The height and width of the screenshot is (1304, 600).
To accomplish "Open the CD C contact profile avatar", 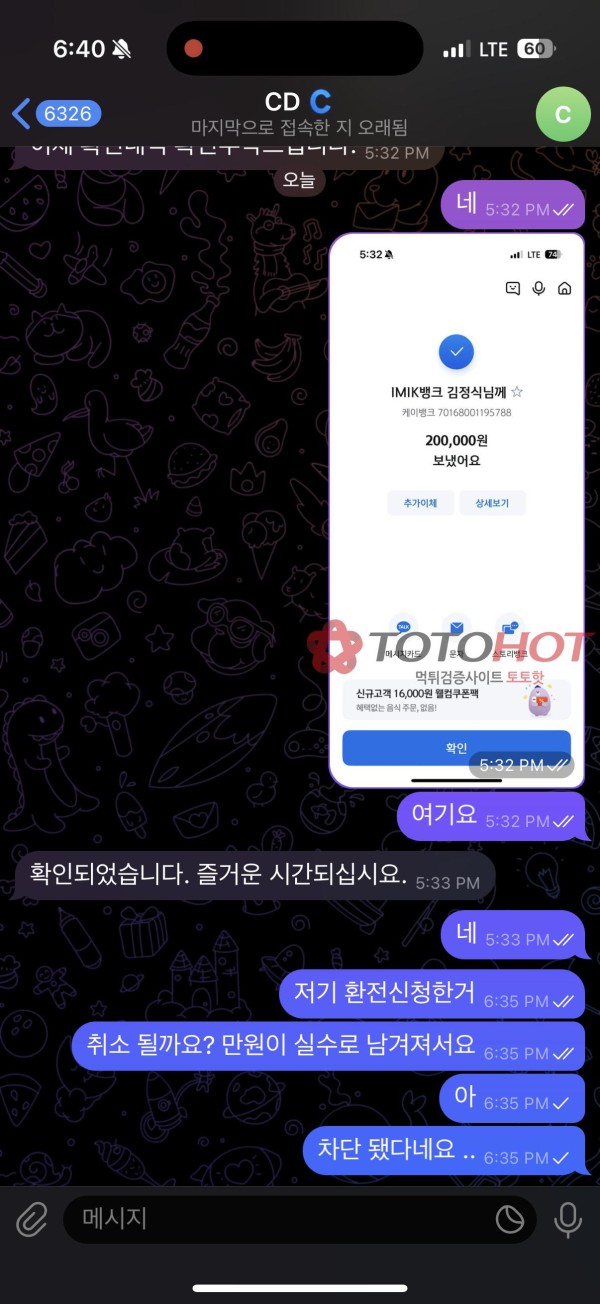I will point(563,114).
